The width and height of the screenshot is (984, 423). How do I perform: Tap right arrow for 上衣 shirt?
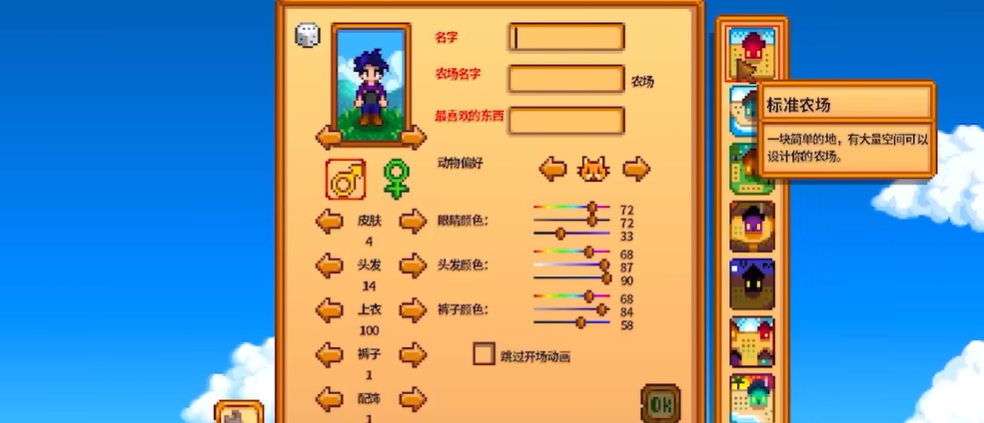(x=412, y=310)
